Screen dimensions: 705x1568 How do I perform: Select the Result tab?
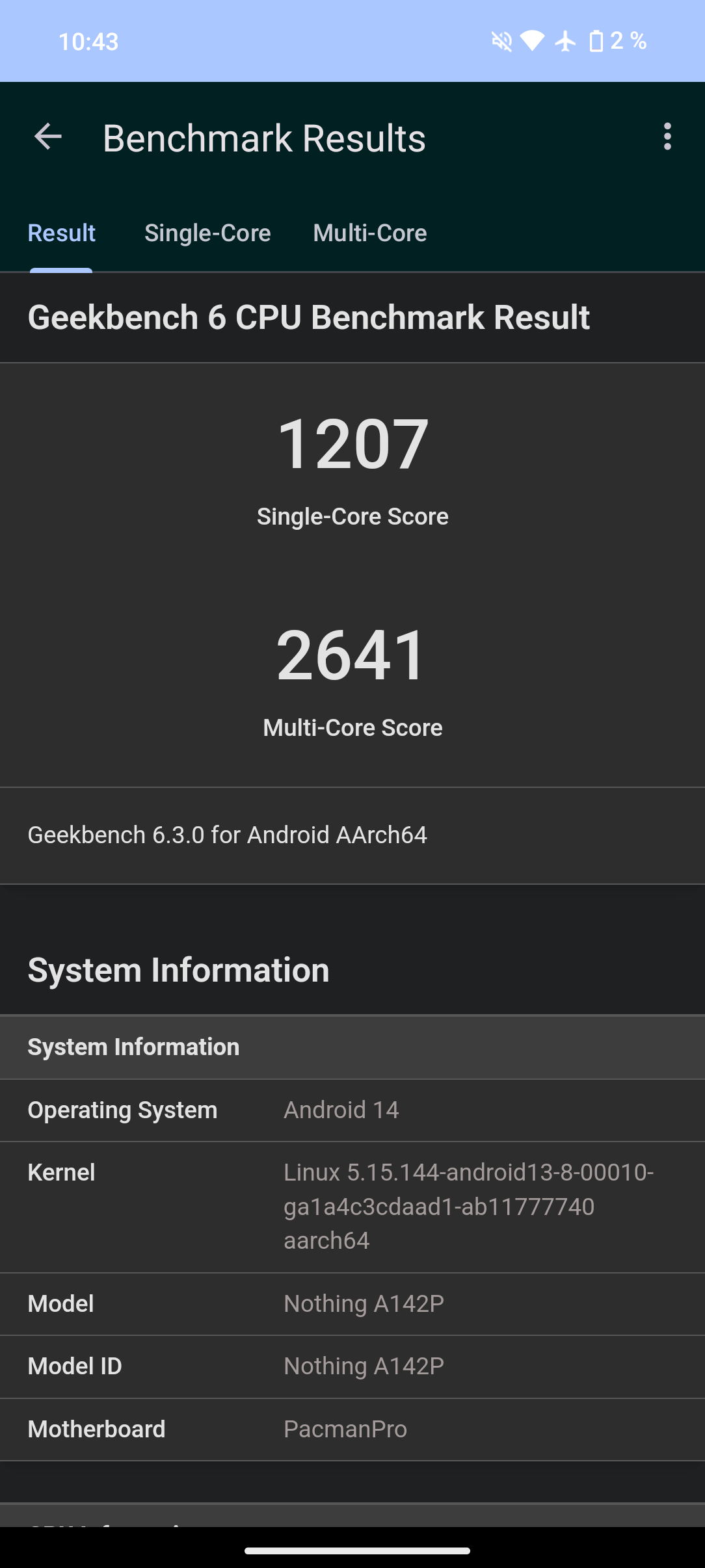click(x=62, y=233)
